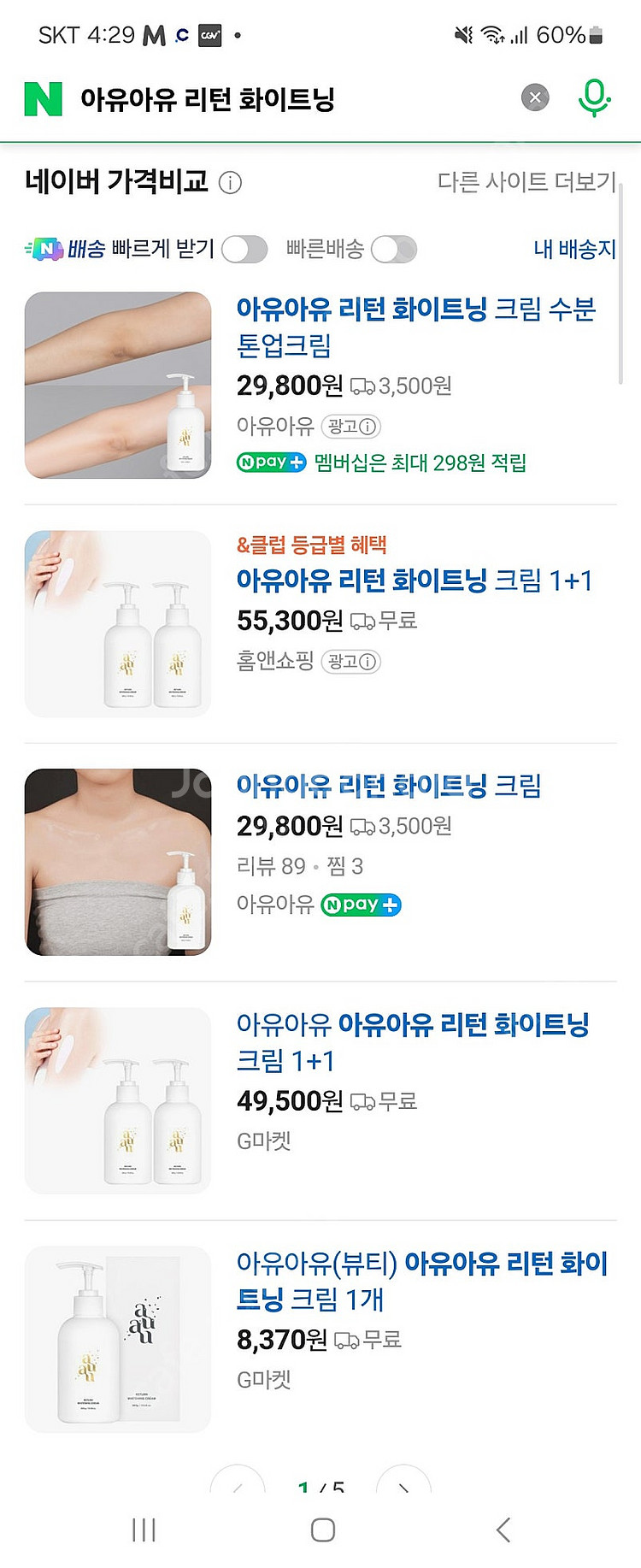Open the 29,800원 cream with 리뷰 89
Viewport: 641px width, 1568px height.
click(389, 786)
